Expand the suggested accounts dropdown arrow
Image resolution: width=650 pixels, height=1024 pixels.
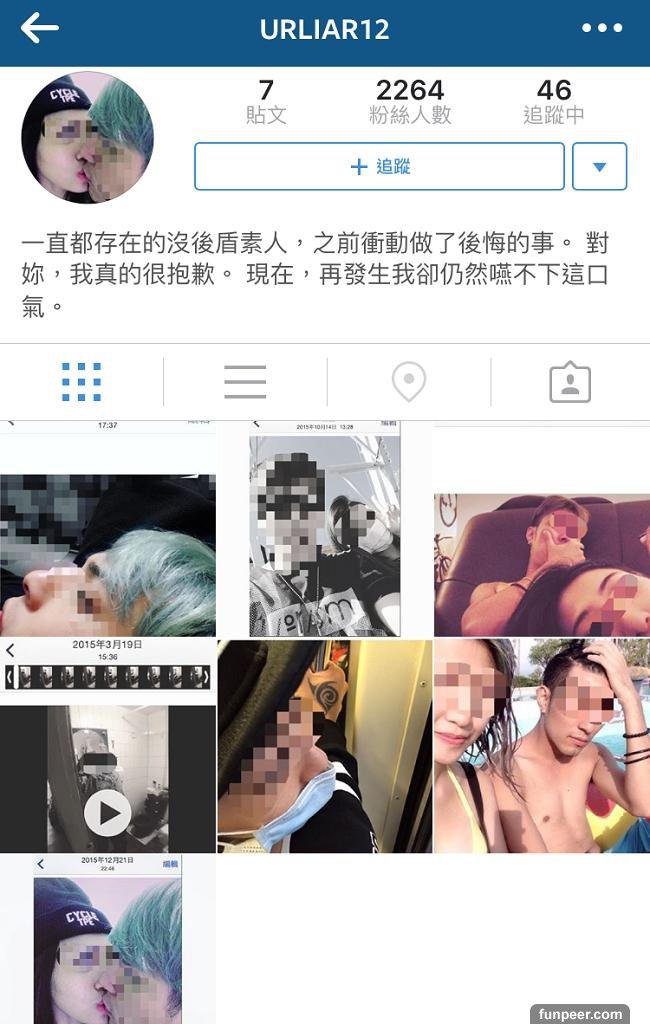point(599,167)
